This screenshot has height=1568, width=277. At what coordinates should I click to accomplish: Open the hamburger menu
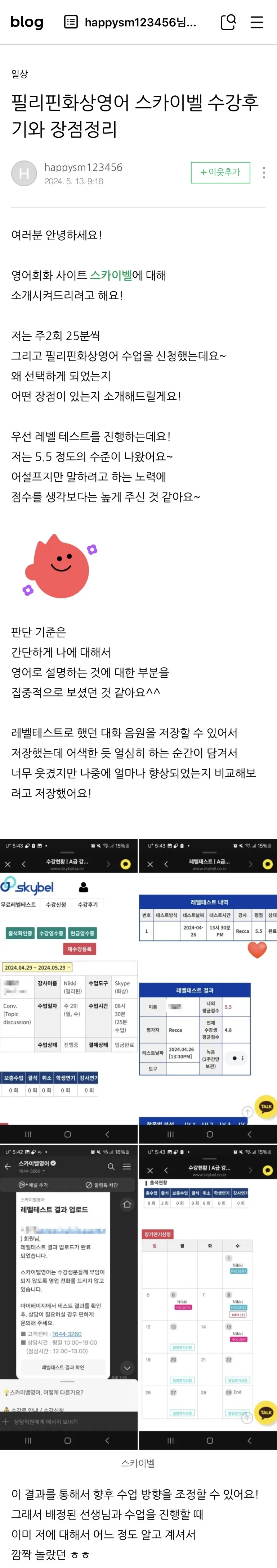click(257, 23)
